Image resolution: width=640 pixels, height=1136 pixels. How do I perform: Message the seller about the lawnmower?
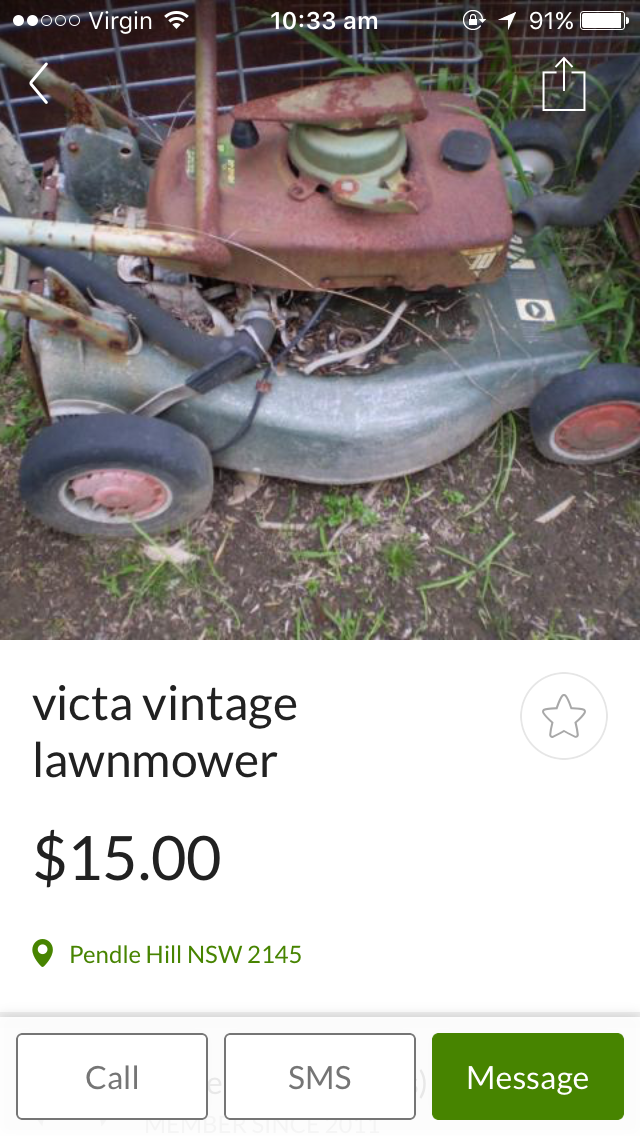527,1077
